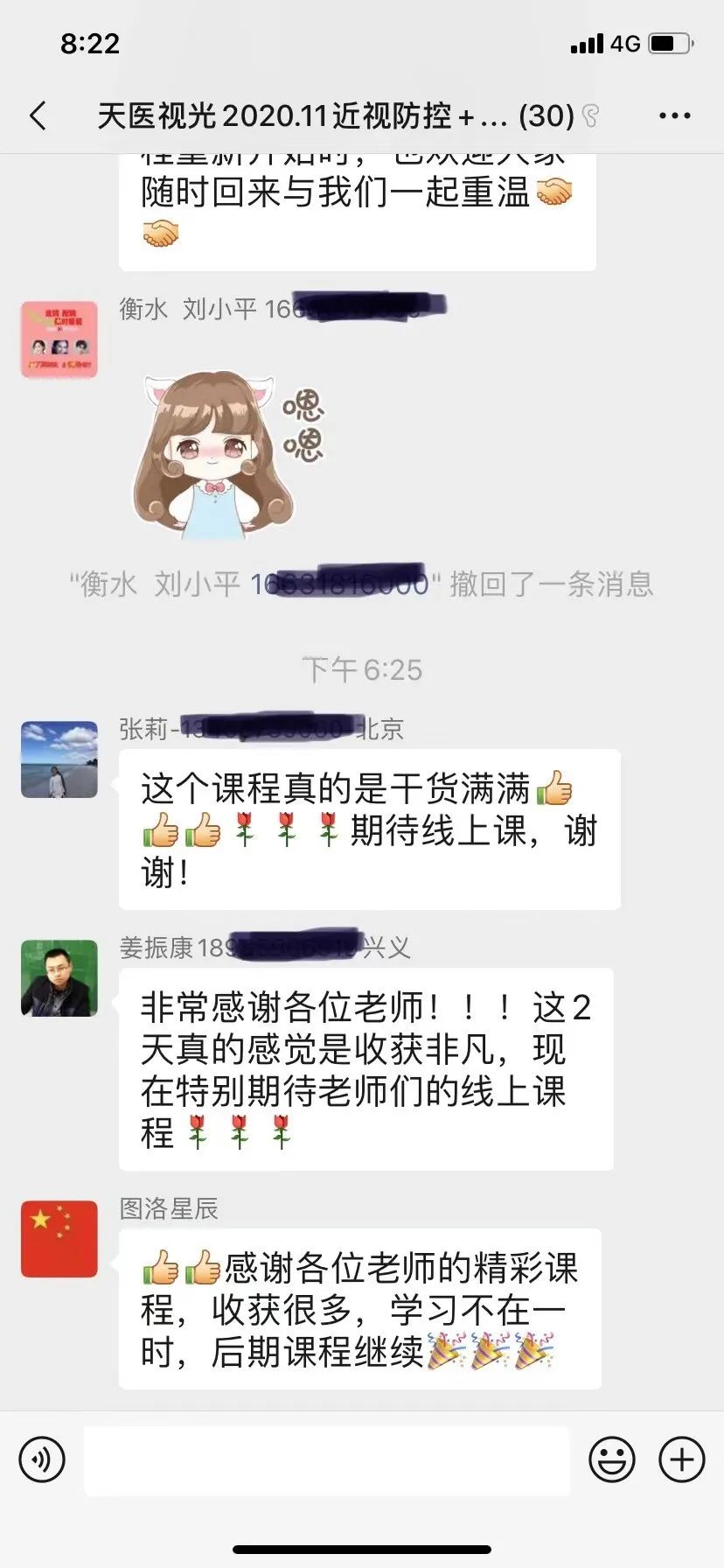This screenshot has height=1568, width=724.
Task: Switch to voice message input
Action: 42,1459
